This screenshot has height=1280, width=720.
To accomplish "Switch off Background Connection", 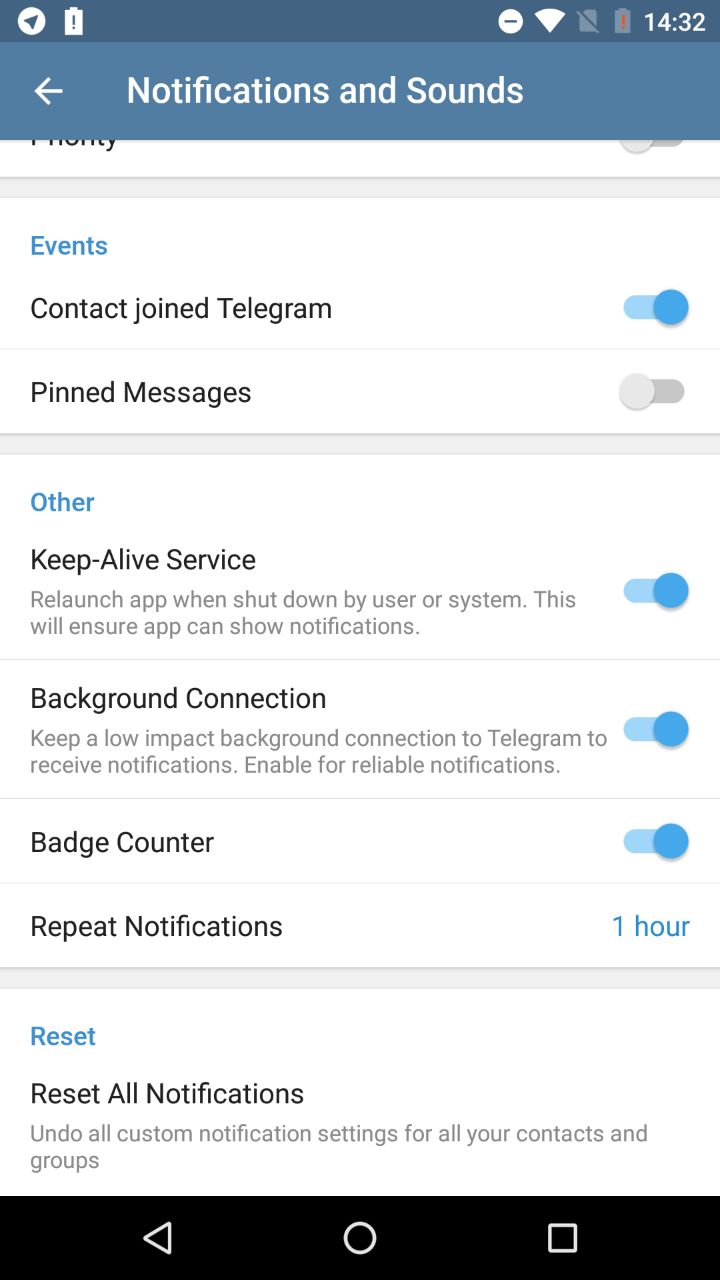I will click(x=655, y=730).
